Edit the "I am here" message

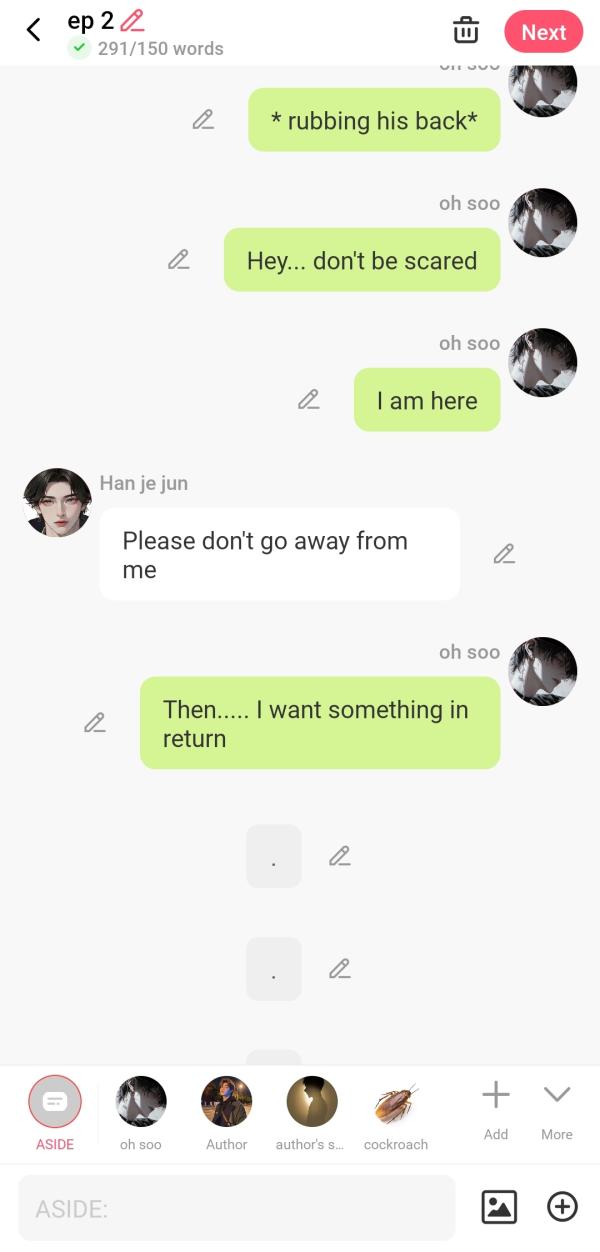309,400
